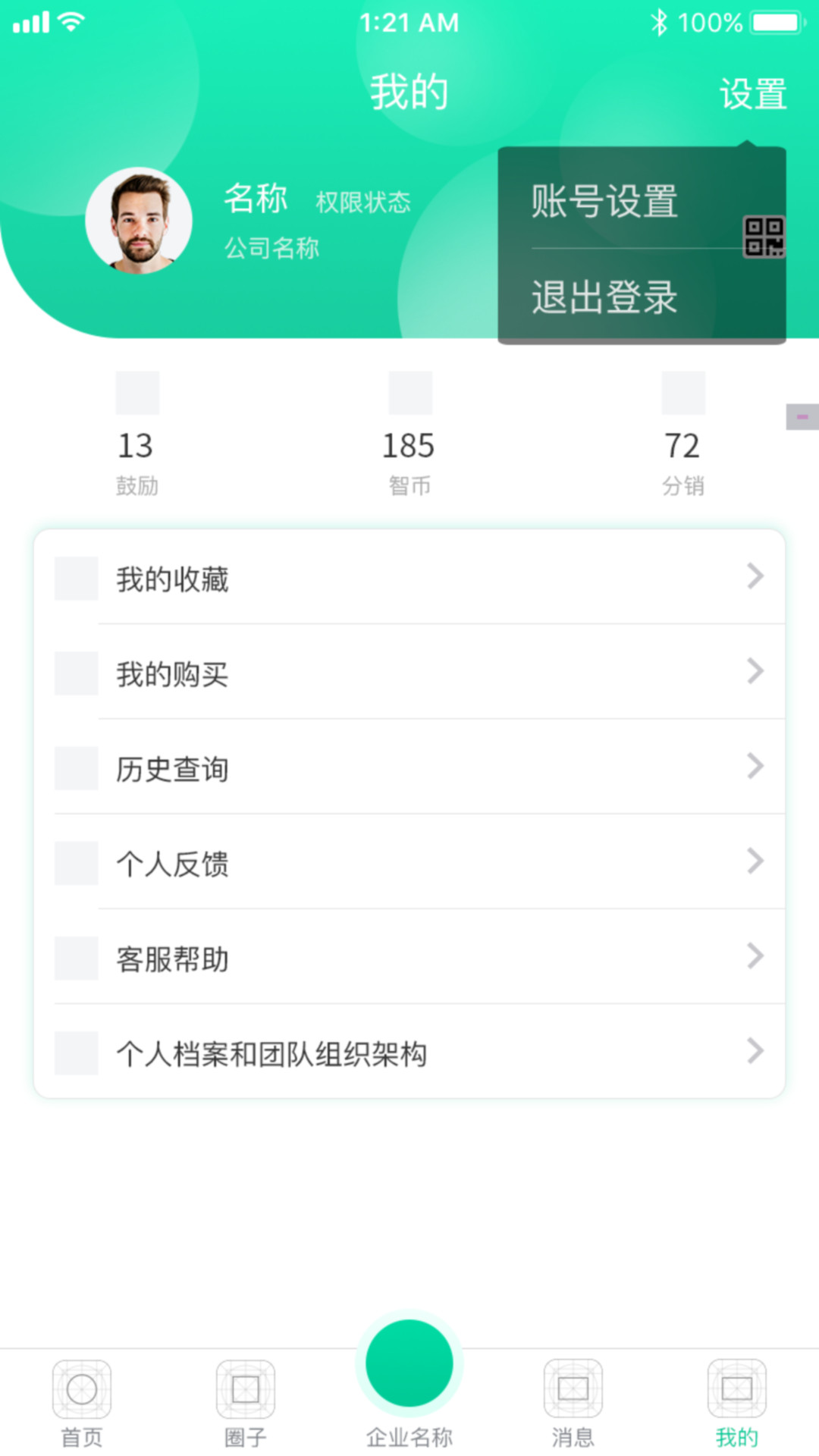819x1456 pixels.
Task: Open 我的购买 using the right arrow
Action: (x=755, y=672)
